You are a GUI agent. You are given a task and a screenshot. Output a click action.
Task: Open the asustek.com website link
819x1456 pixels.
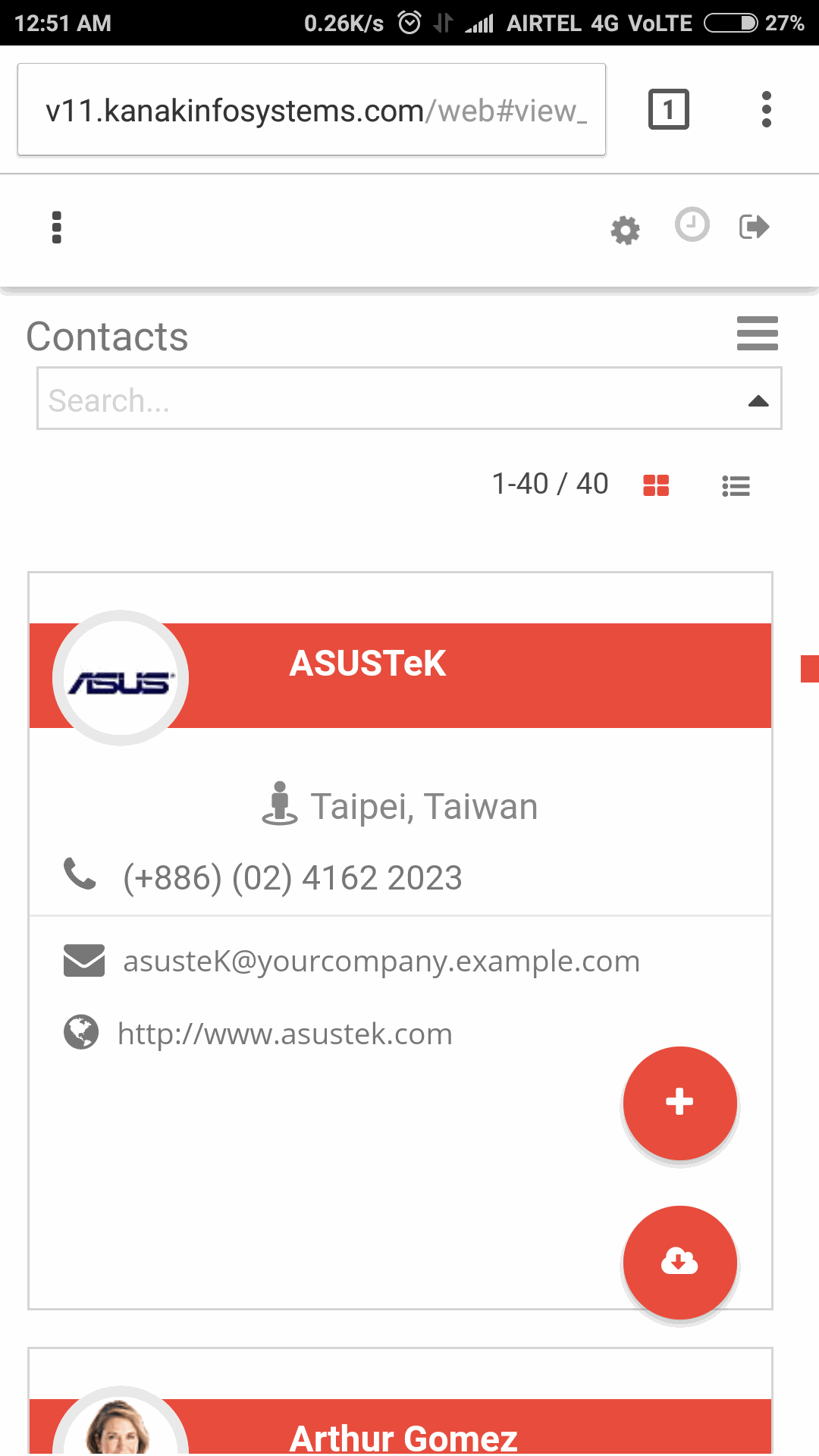pos(284,1034)
